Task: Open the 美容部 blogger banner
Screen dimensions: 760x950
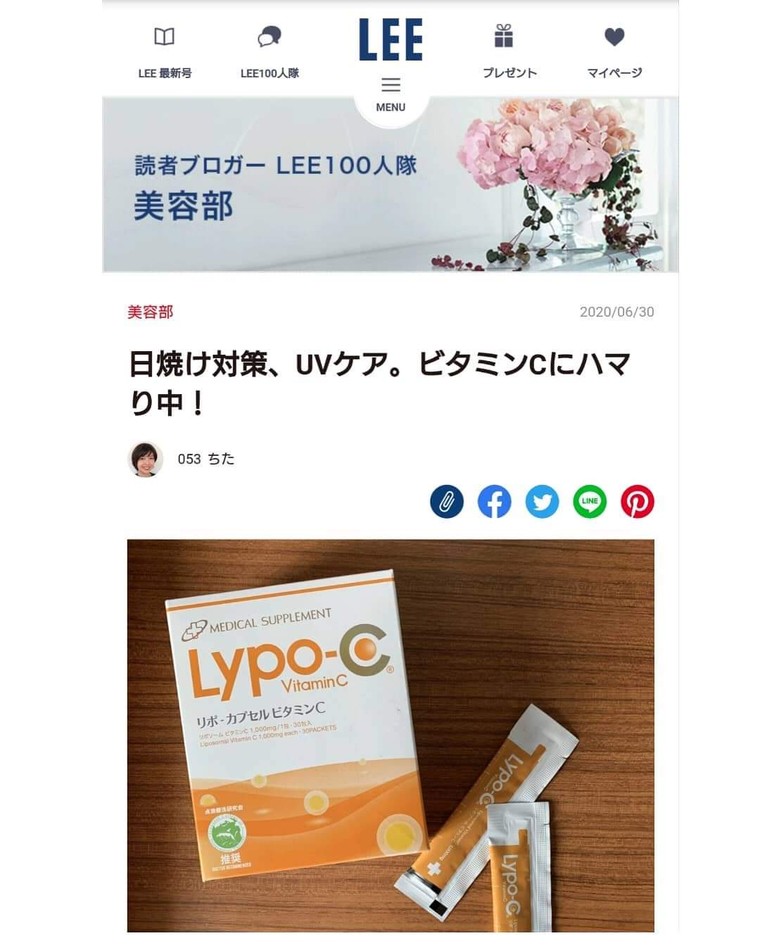Action: [390, 184]
